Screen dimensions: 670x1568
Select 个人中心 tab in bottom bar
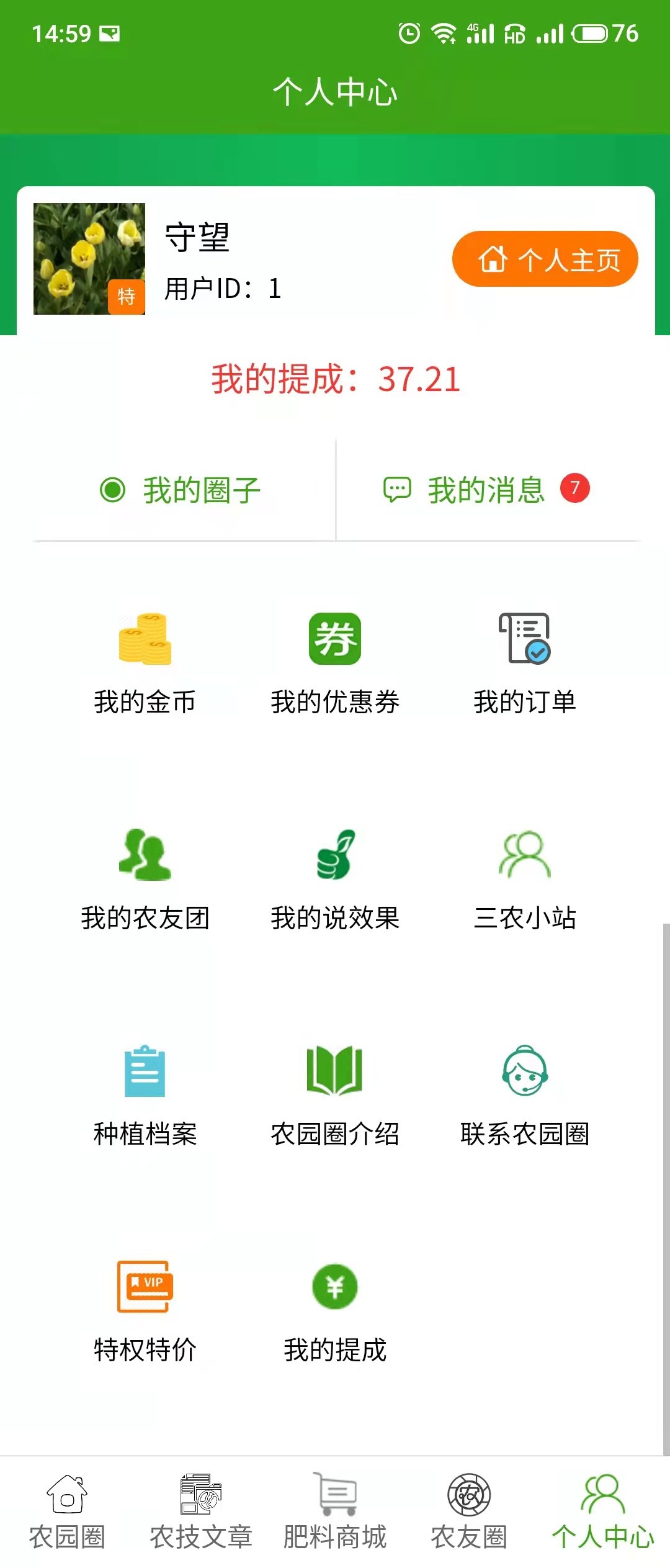[603, 1512]
